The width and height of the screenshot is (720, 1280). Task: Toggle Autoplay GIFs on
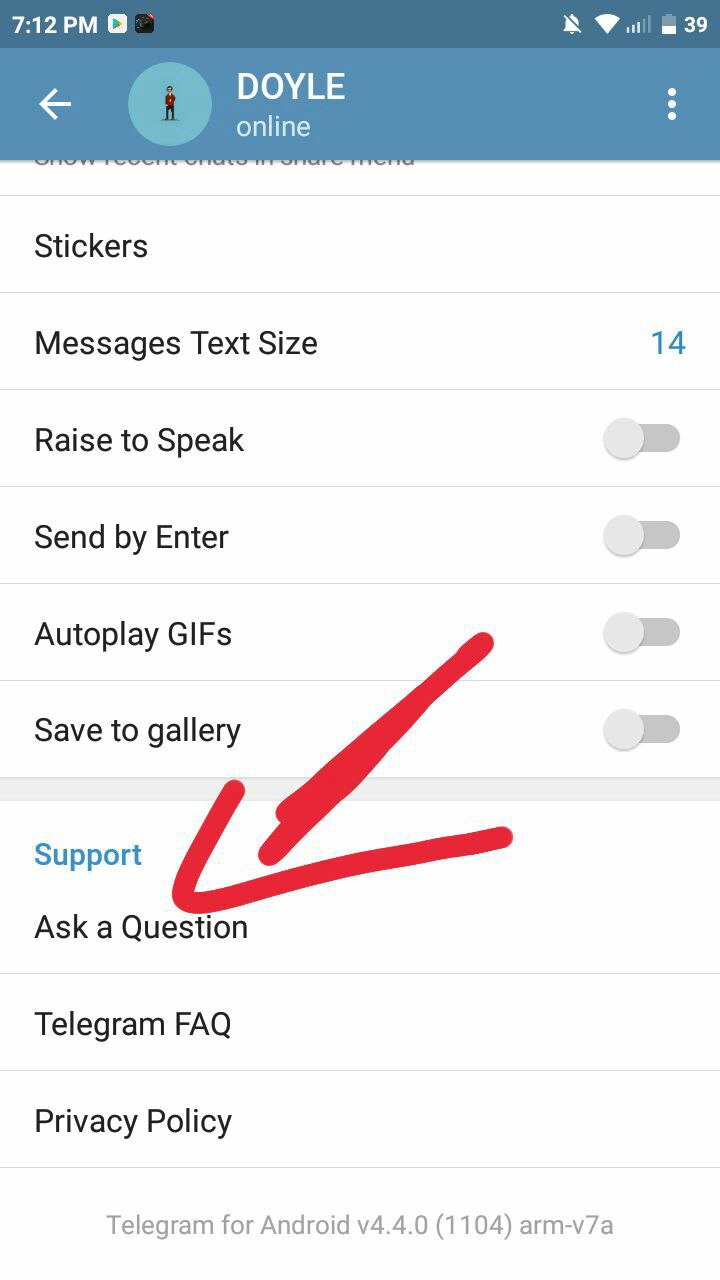click(x=642, y=634)
